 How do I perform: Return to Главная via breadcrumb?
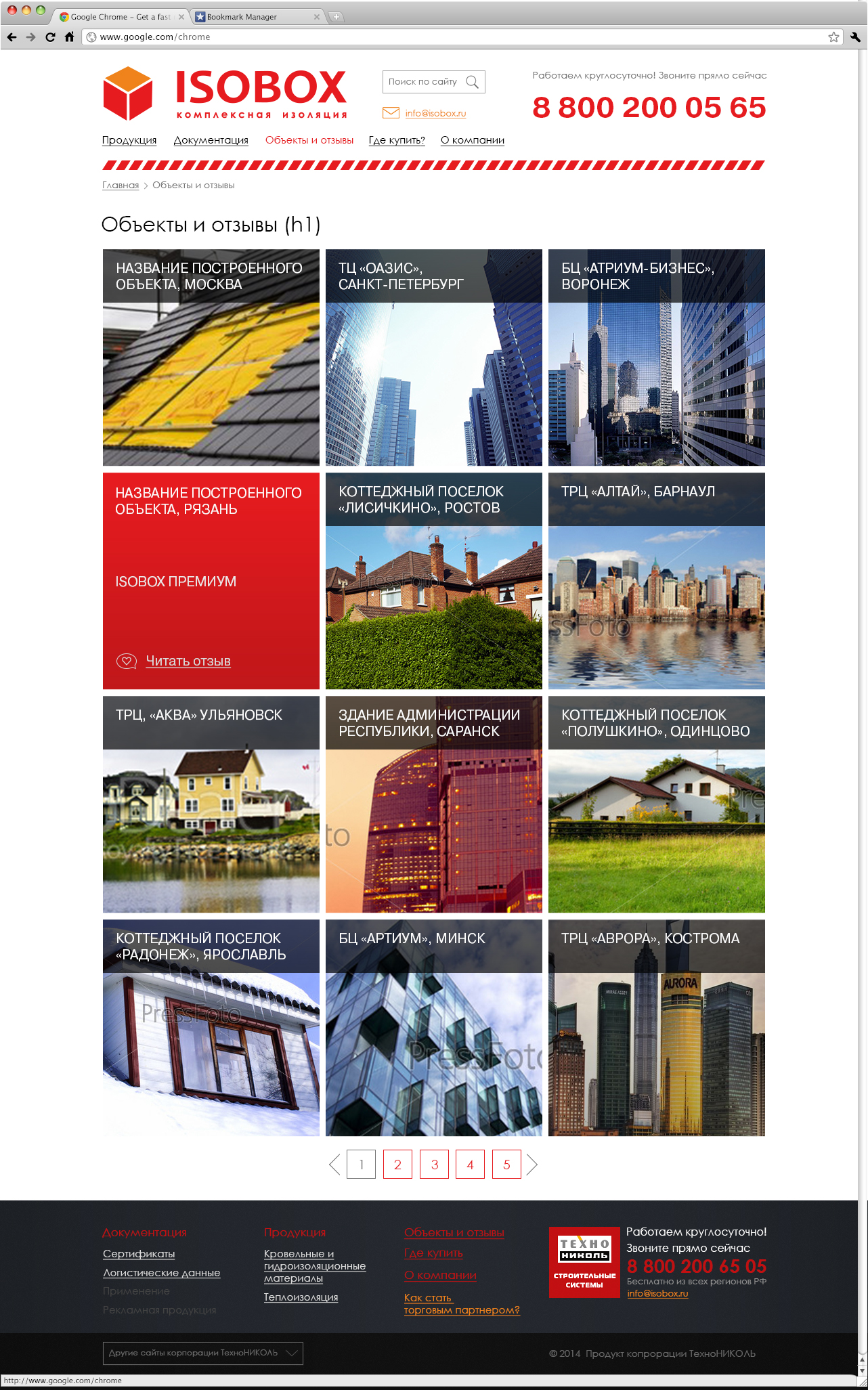(x=121, y=185)
